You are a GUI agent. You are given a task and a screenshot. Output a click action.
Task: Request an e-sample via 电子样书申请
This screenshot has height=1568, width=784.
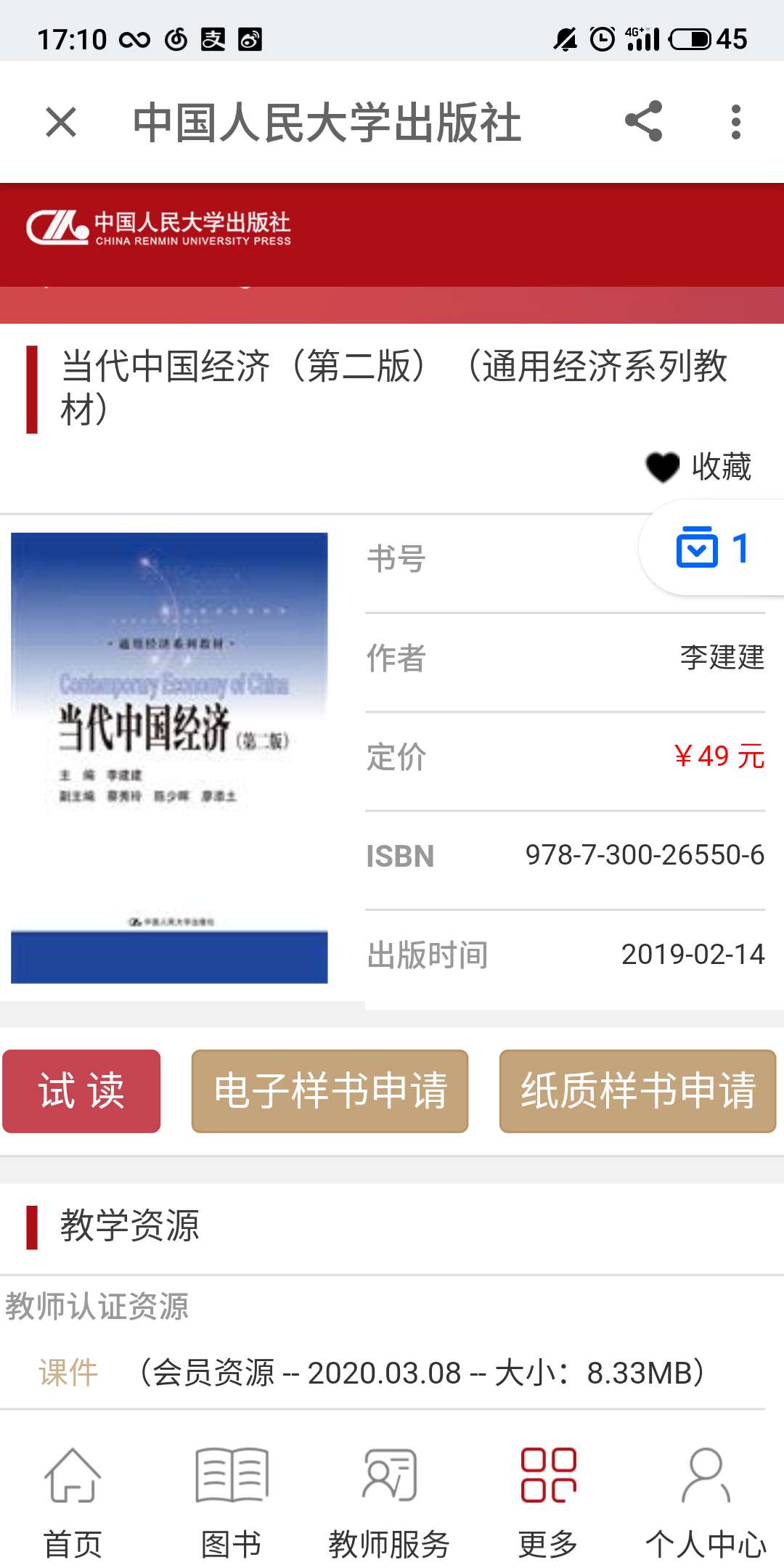(x=330, y=1091)
